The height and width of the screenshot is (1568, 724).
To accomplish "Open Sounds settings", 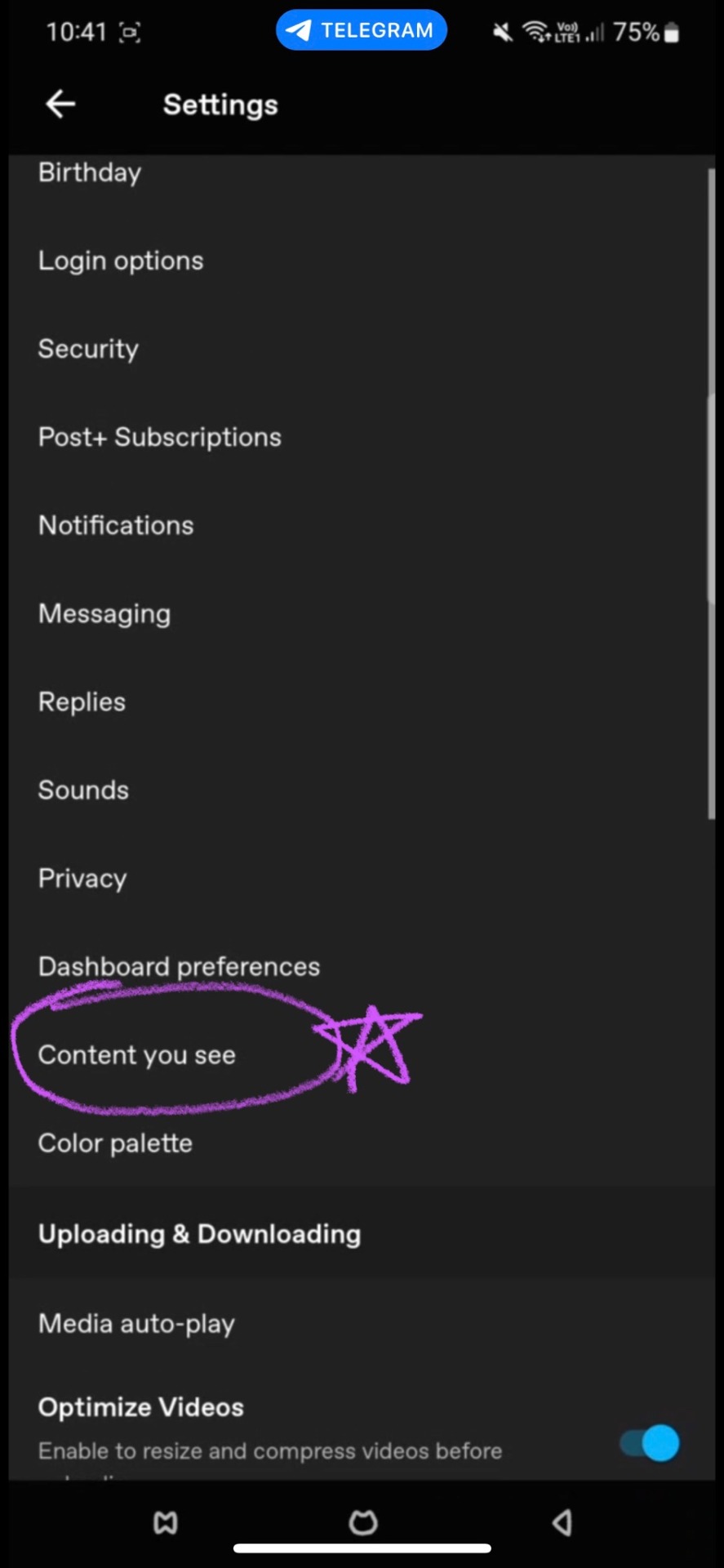I will 83,791.
